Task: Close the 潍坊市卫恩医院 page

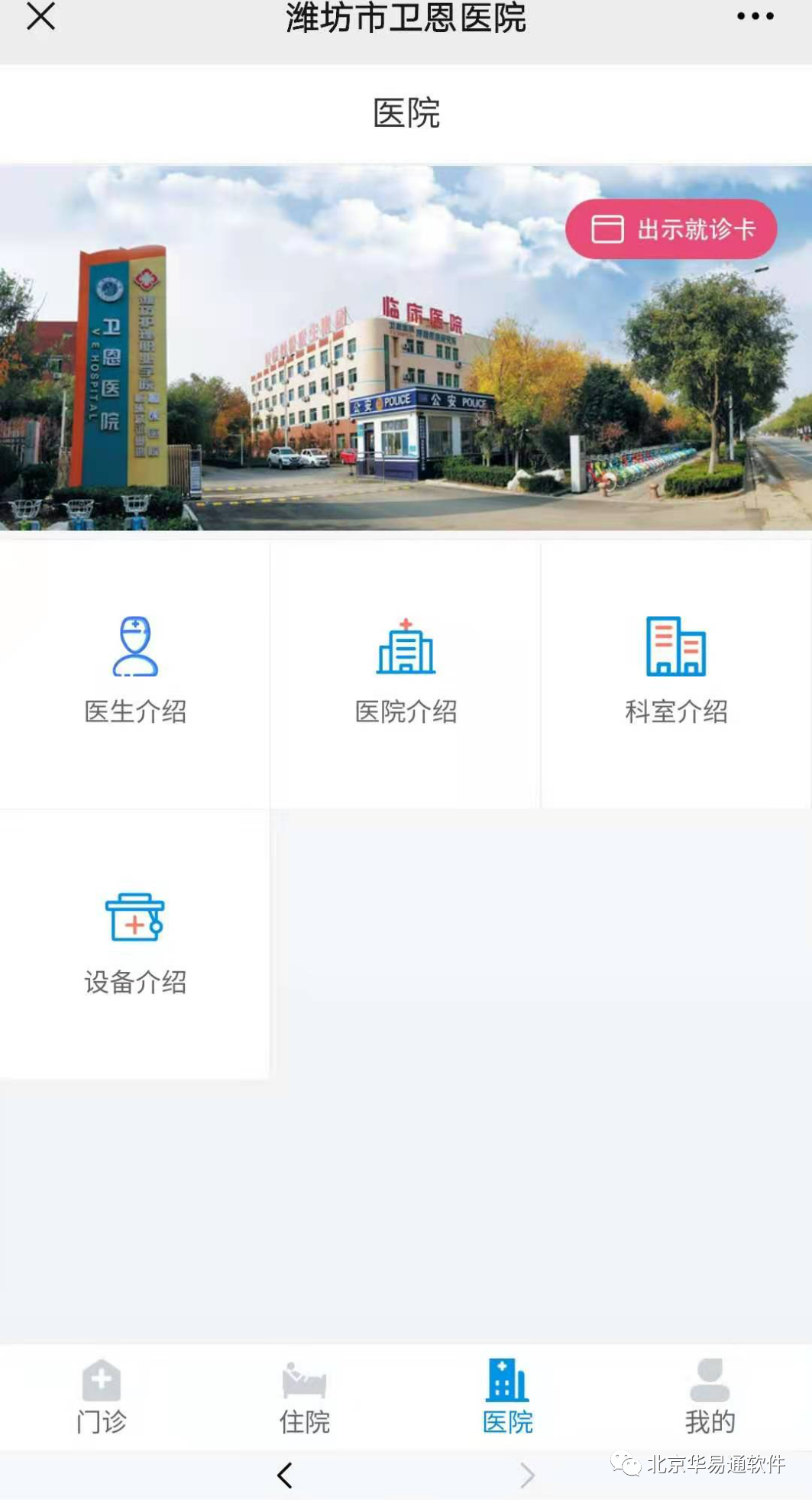Action: pyautogui.click(x=40, y=16)
